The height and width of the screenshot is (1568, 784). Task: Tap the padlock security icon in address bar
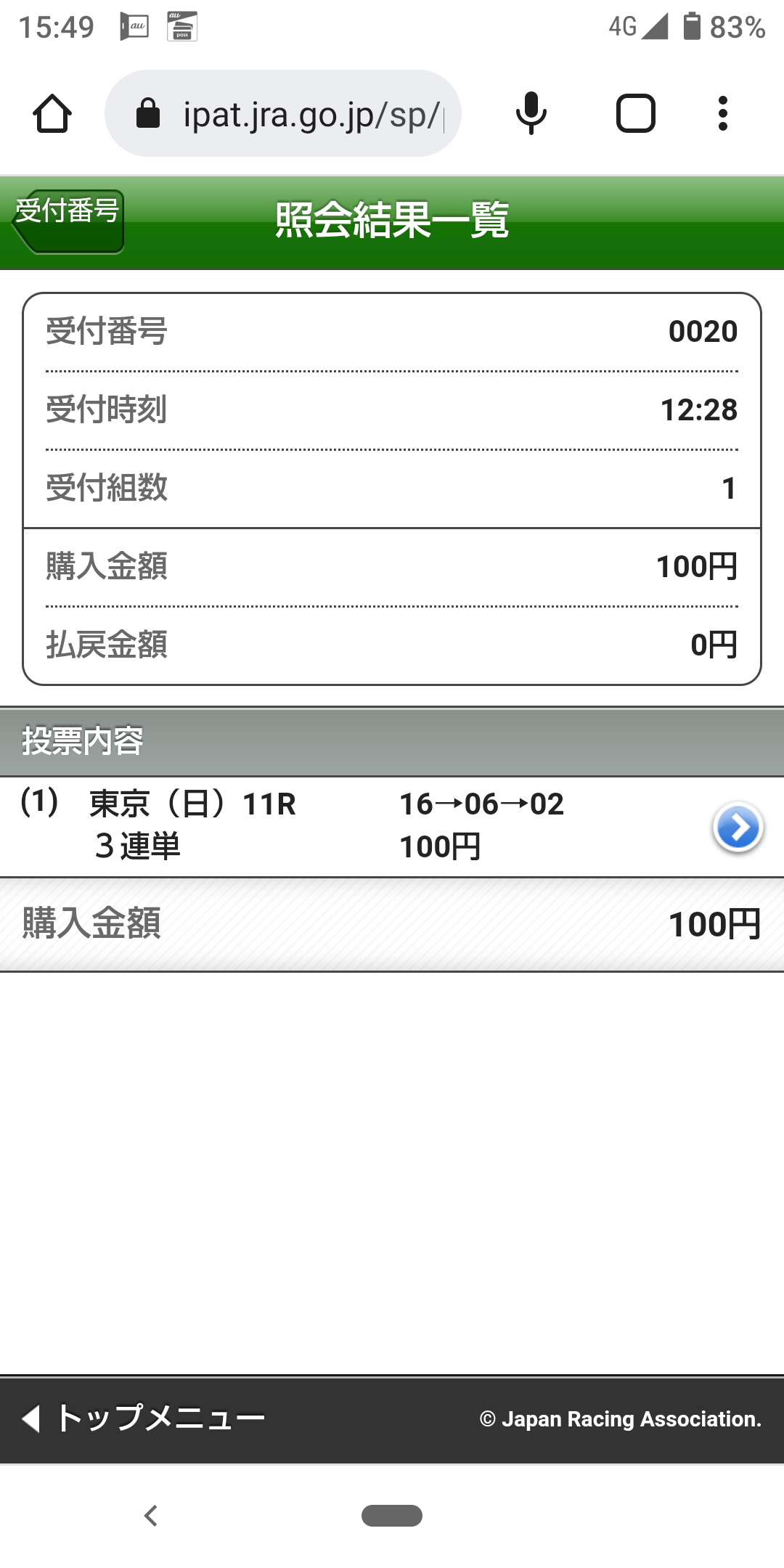[x=147, y=113]
